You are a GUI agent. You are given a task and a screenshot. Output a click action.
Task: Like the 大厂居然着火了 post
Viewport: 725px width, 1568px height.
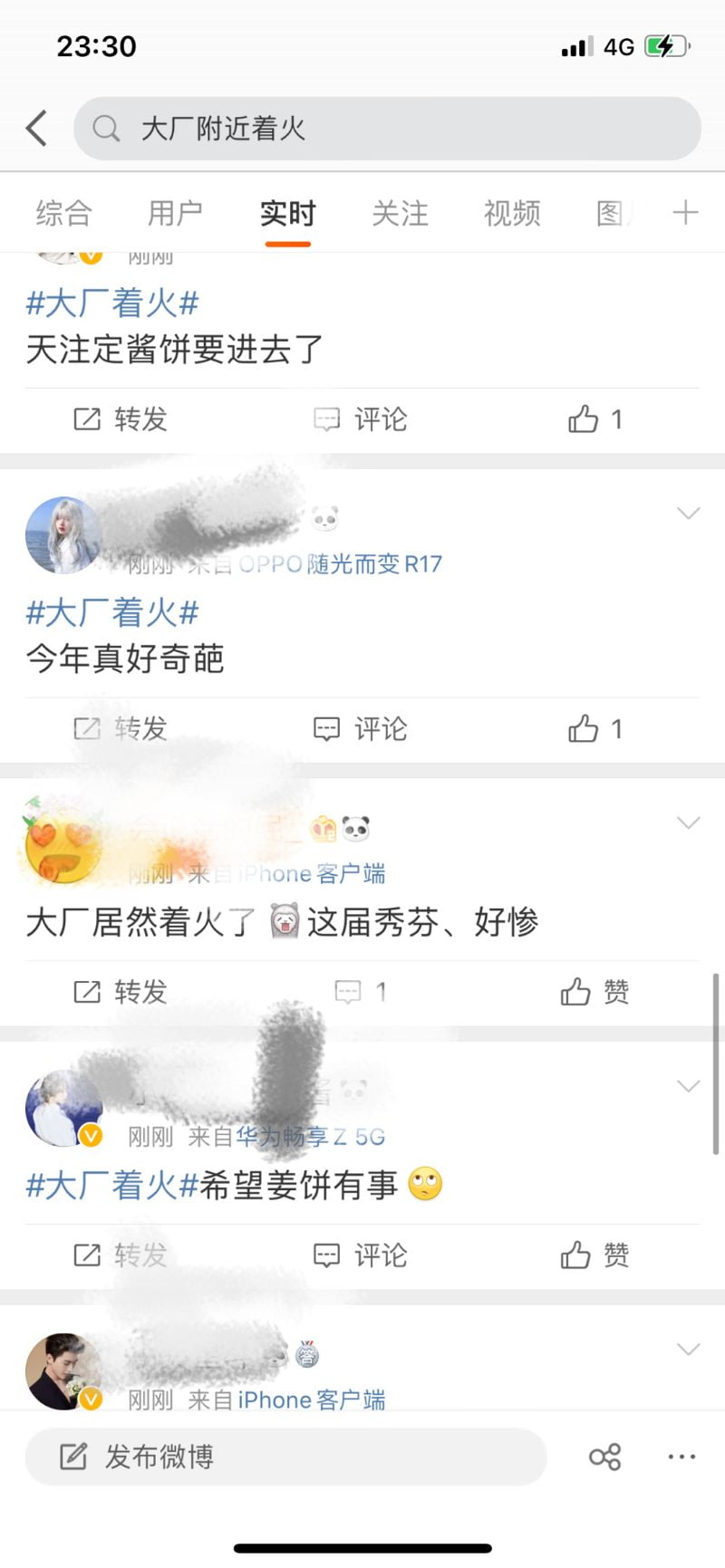coord(594,992)
